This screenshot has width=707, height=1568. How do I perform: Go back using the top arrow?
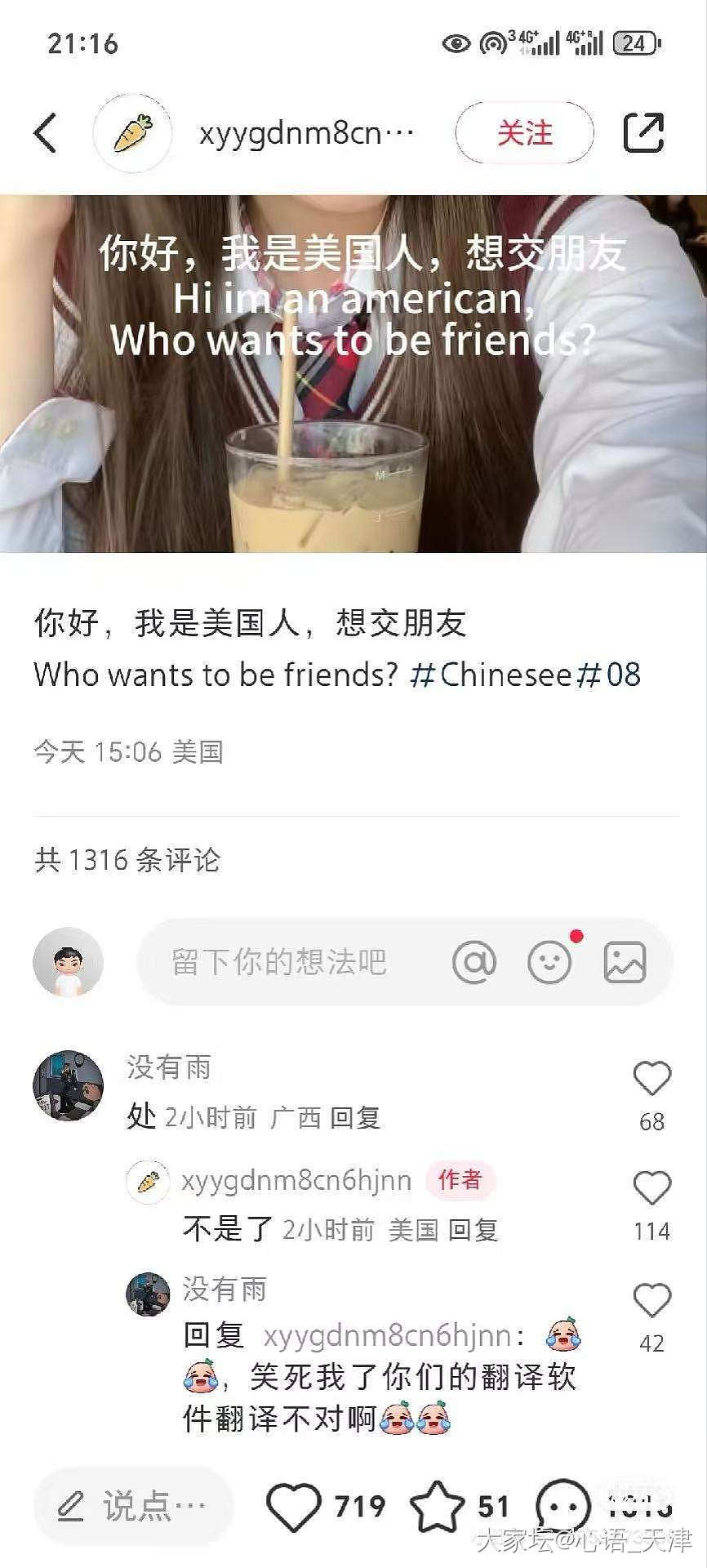click(46, 133)
